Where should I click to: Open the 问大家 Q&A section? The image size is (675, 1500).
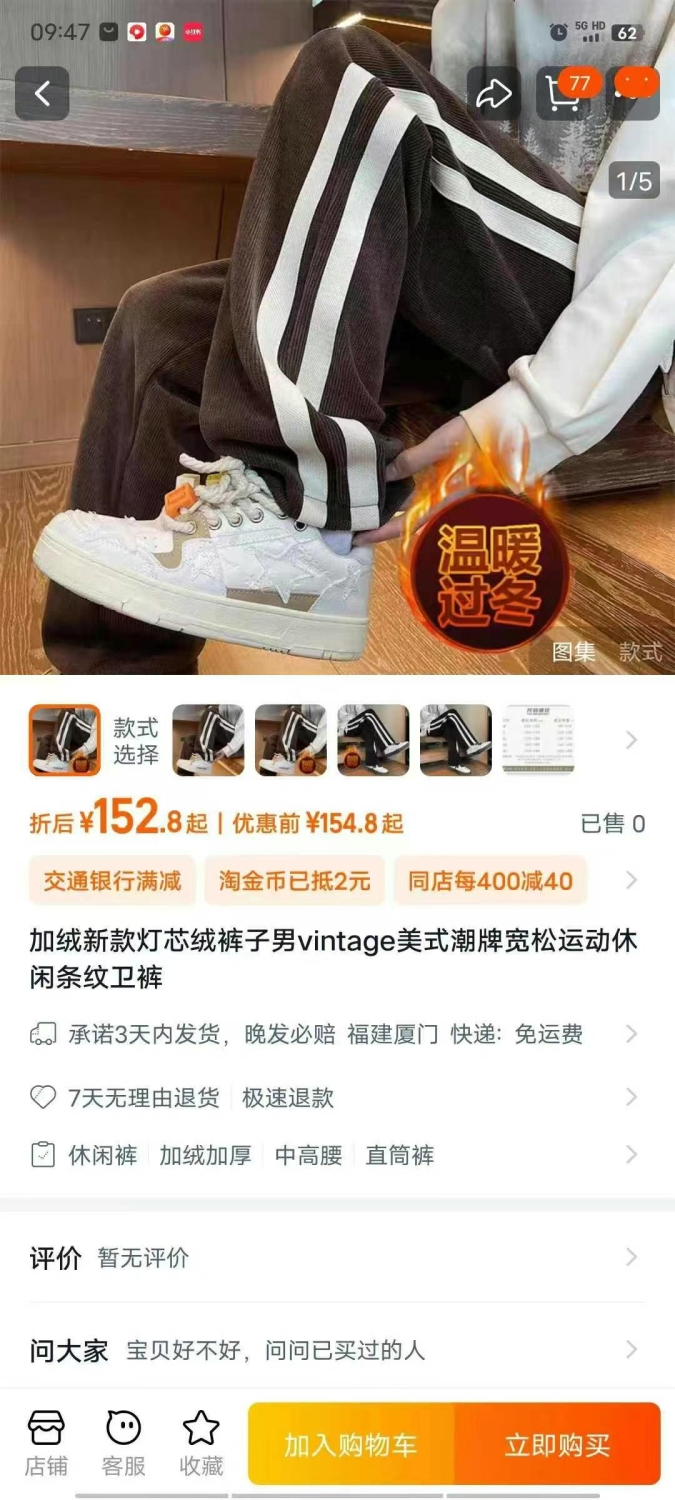click(x=337, y=1351)
